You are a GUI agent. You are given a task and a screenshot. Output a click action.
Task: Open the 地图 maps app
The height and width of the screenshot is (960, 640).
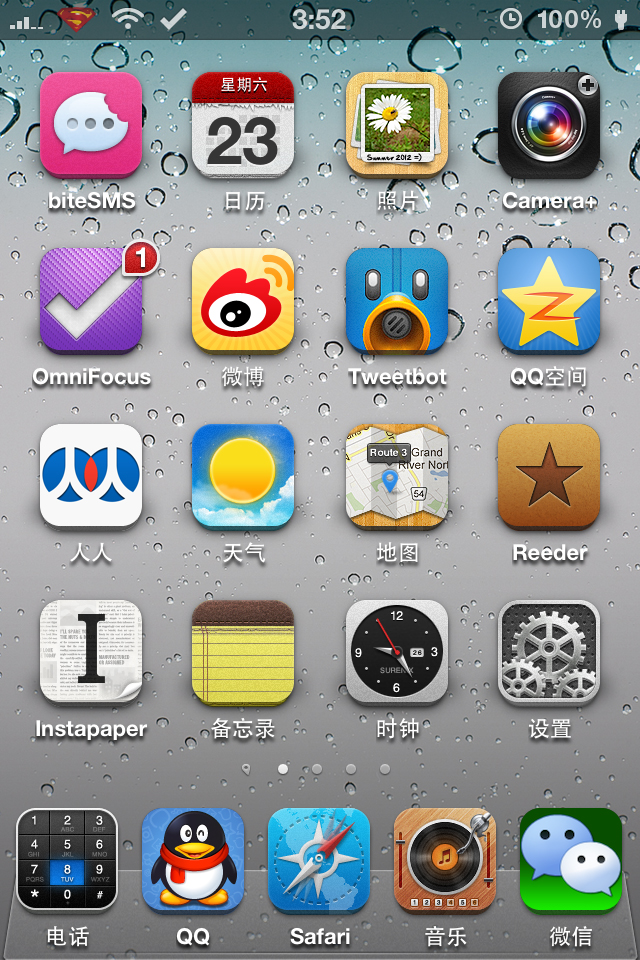click(x=397, y=476)
